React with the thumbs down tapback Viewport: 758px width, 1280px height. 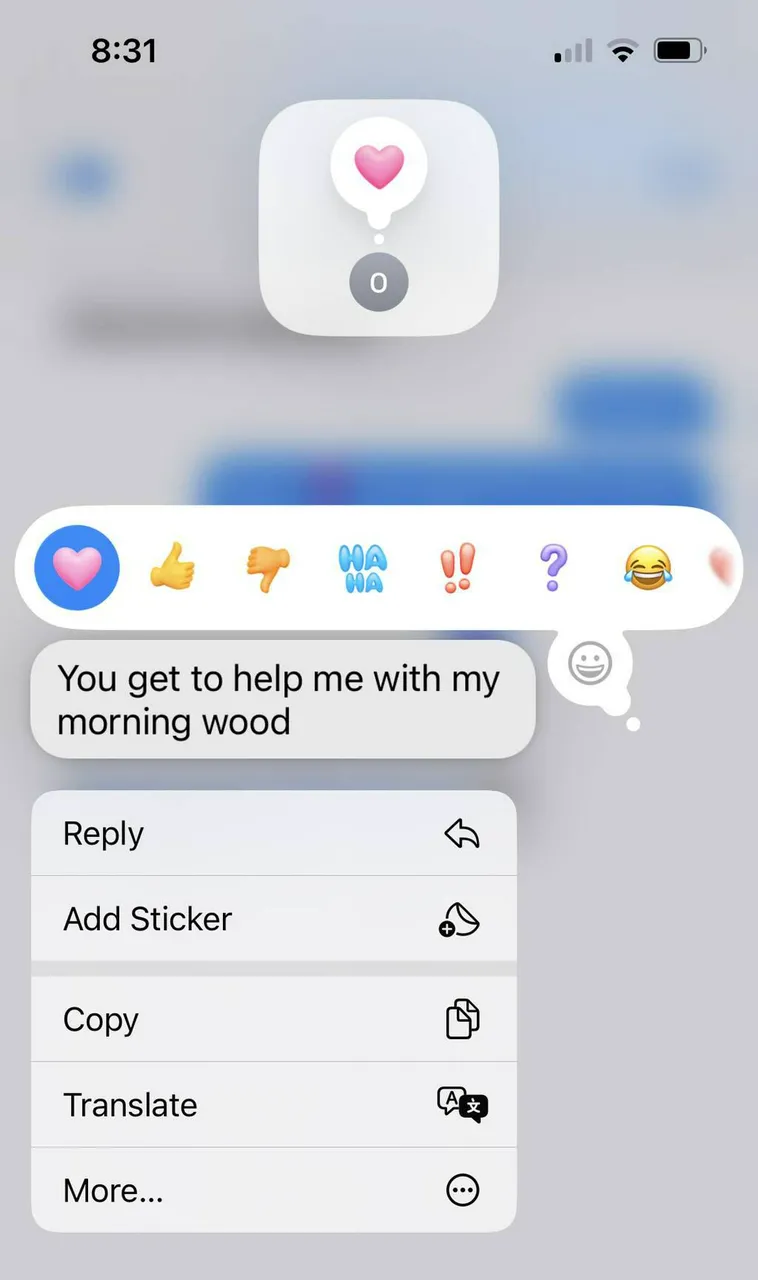(267, 569)
